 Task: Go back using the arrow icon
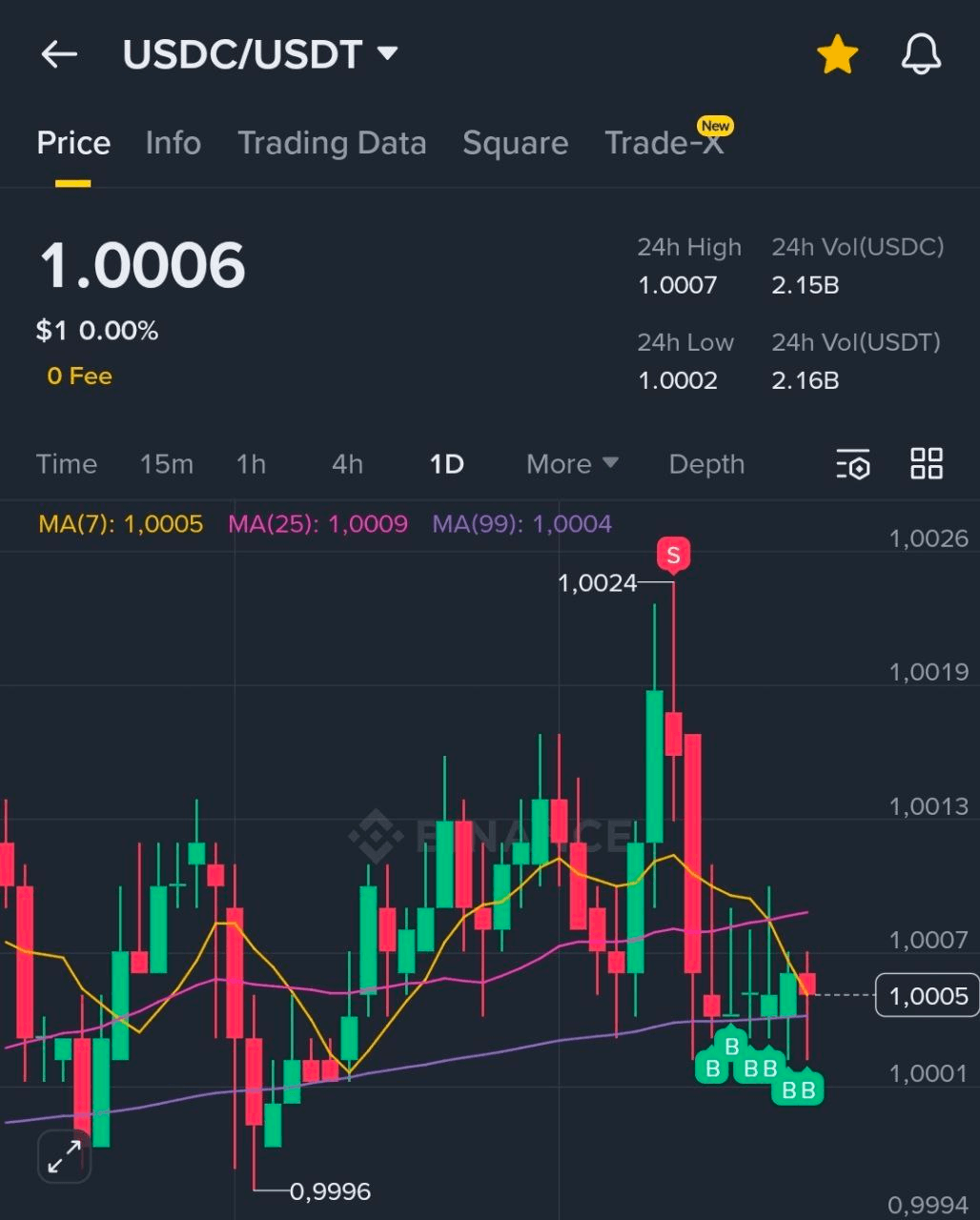tap(59, 54)
